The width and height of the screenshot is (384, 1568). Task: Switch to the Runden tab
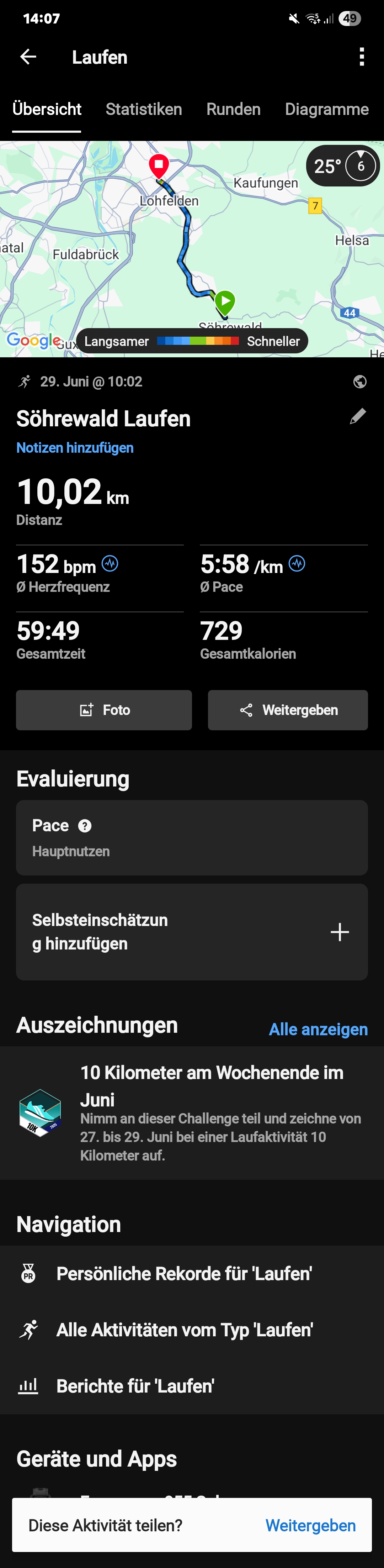(233, 110)
